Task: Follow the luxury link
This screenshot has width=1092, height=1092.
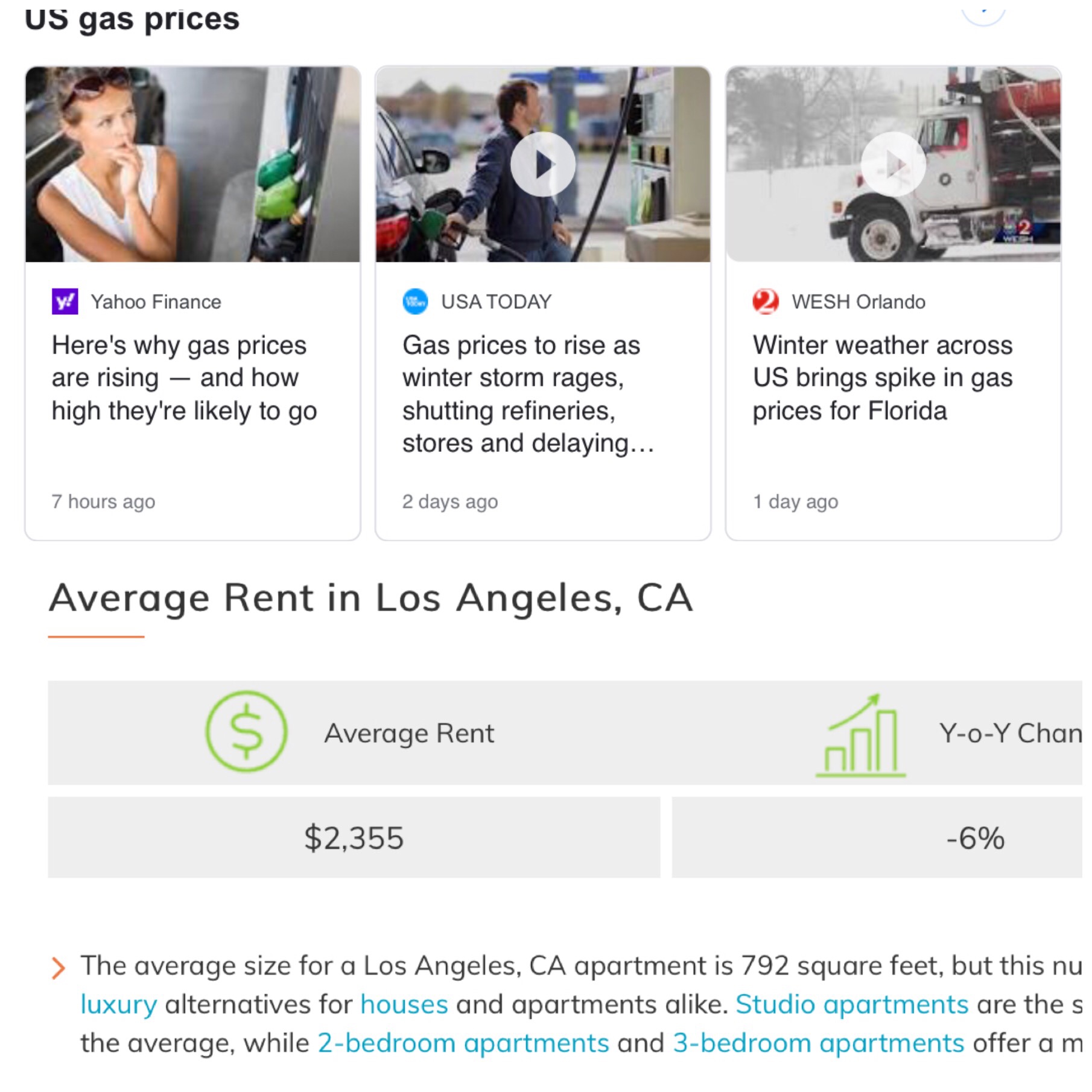Action: click(119, 1005)
